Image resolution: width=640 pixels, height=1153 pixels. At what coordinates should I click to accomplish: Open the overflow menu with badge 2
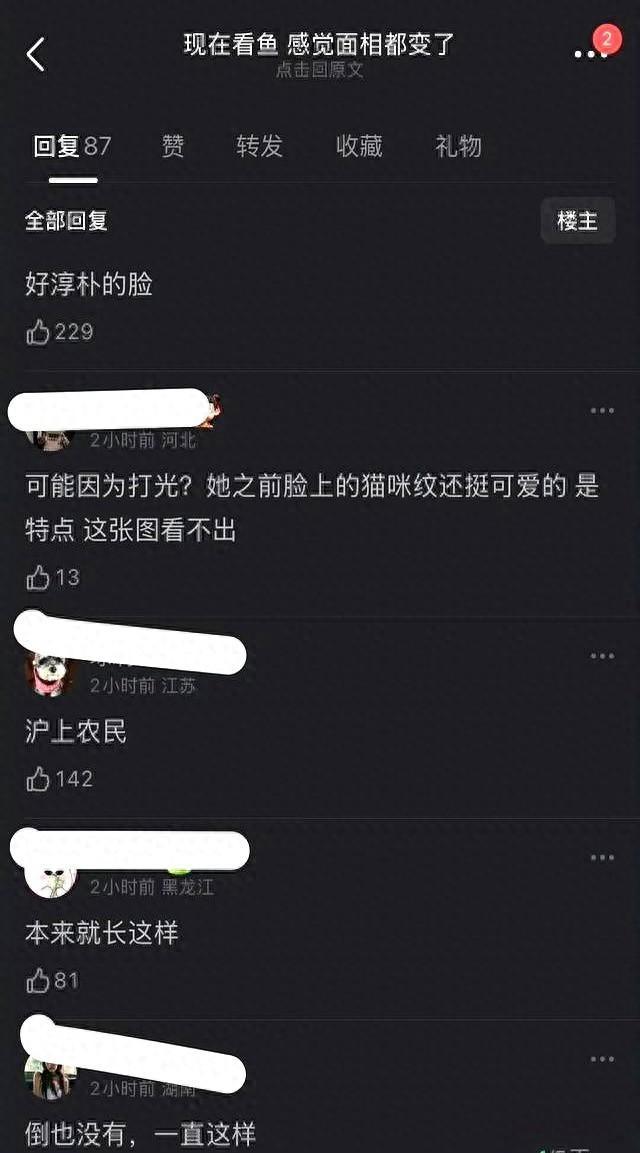point(590,54)
